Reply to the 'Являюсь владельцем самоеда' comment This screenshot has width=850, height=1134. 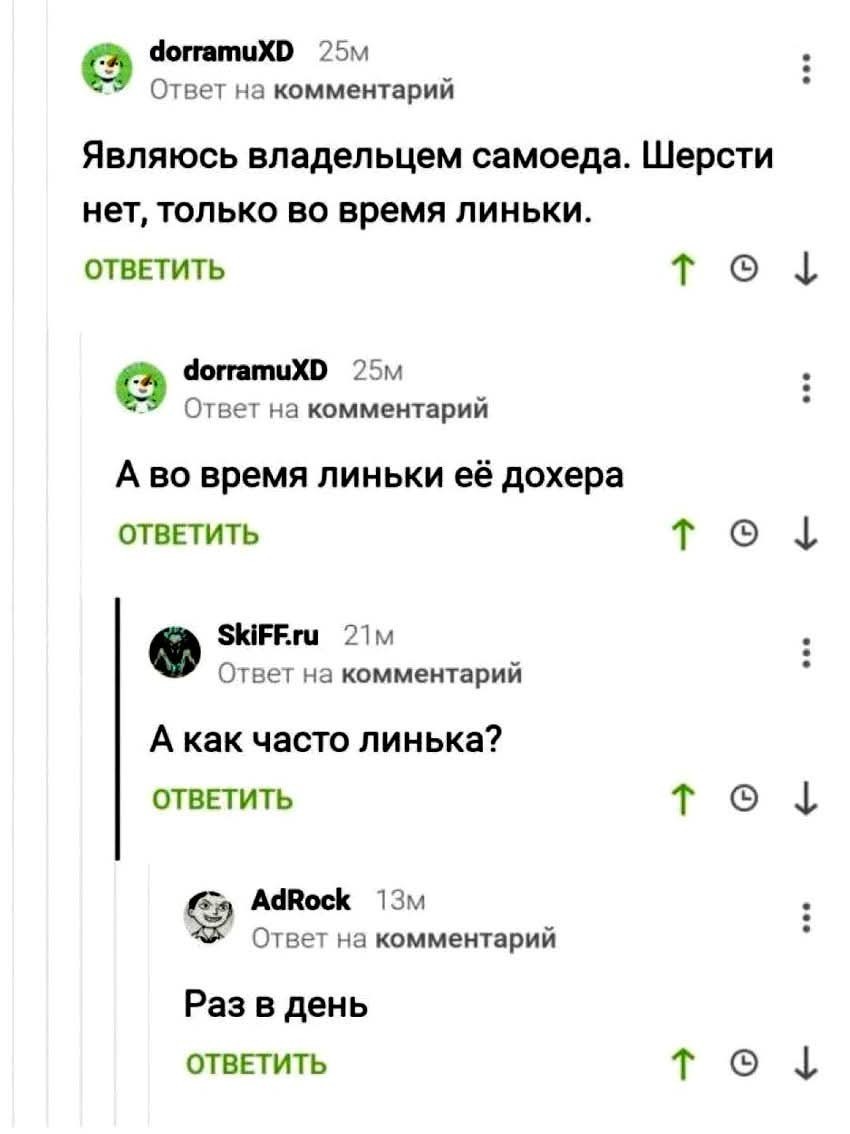[154, 270]
